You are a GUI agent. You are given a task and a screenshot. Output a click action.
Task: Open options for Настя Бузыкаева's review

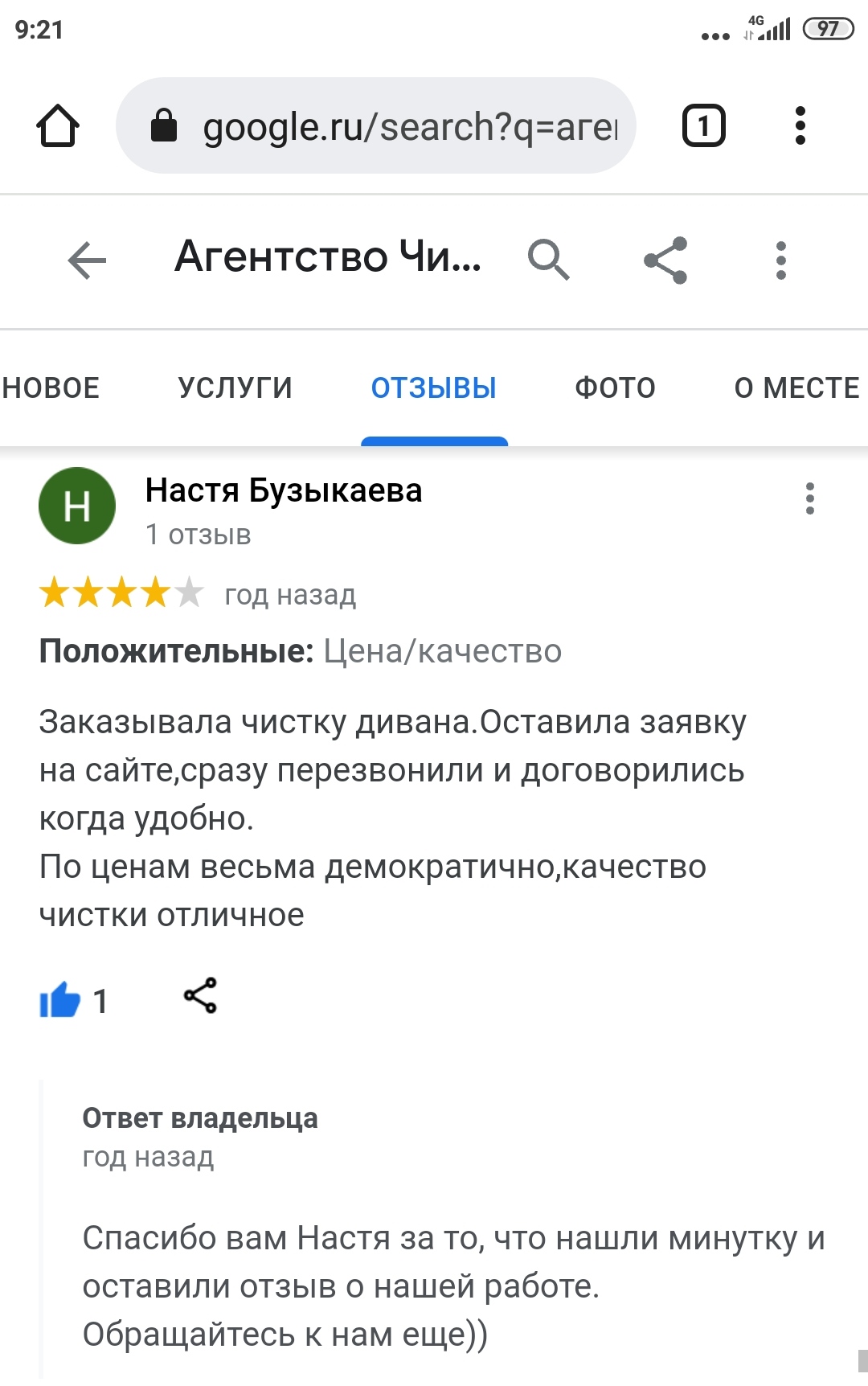[x=809, y=498]
